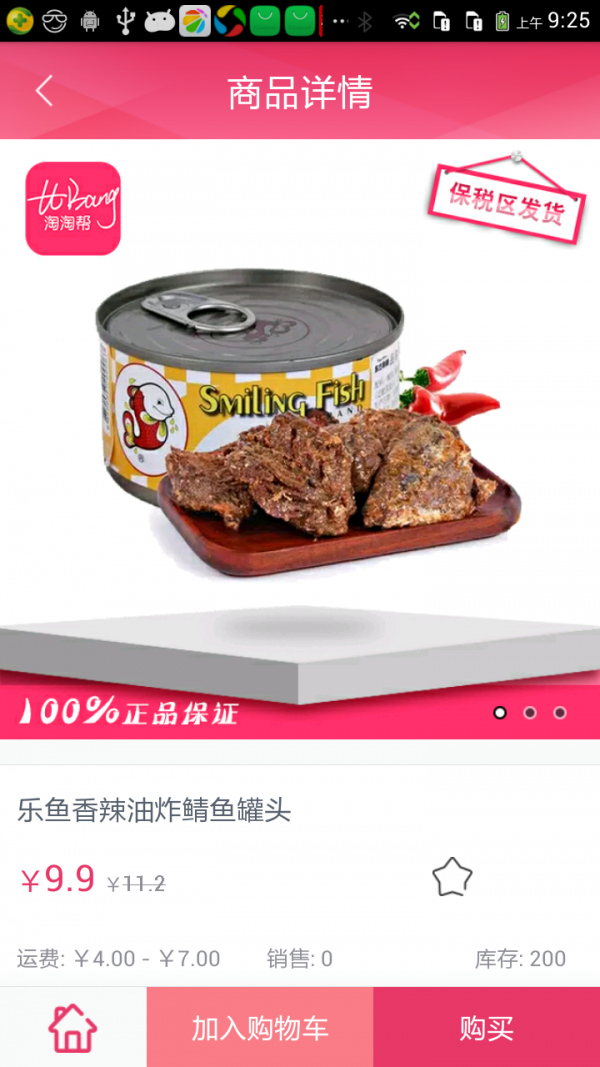Tap 加入购物车 to add to cart
This screenshot has width=600, height=1067.
pyautogui.click(x=260, y=1027)
